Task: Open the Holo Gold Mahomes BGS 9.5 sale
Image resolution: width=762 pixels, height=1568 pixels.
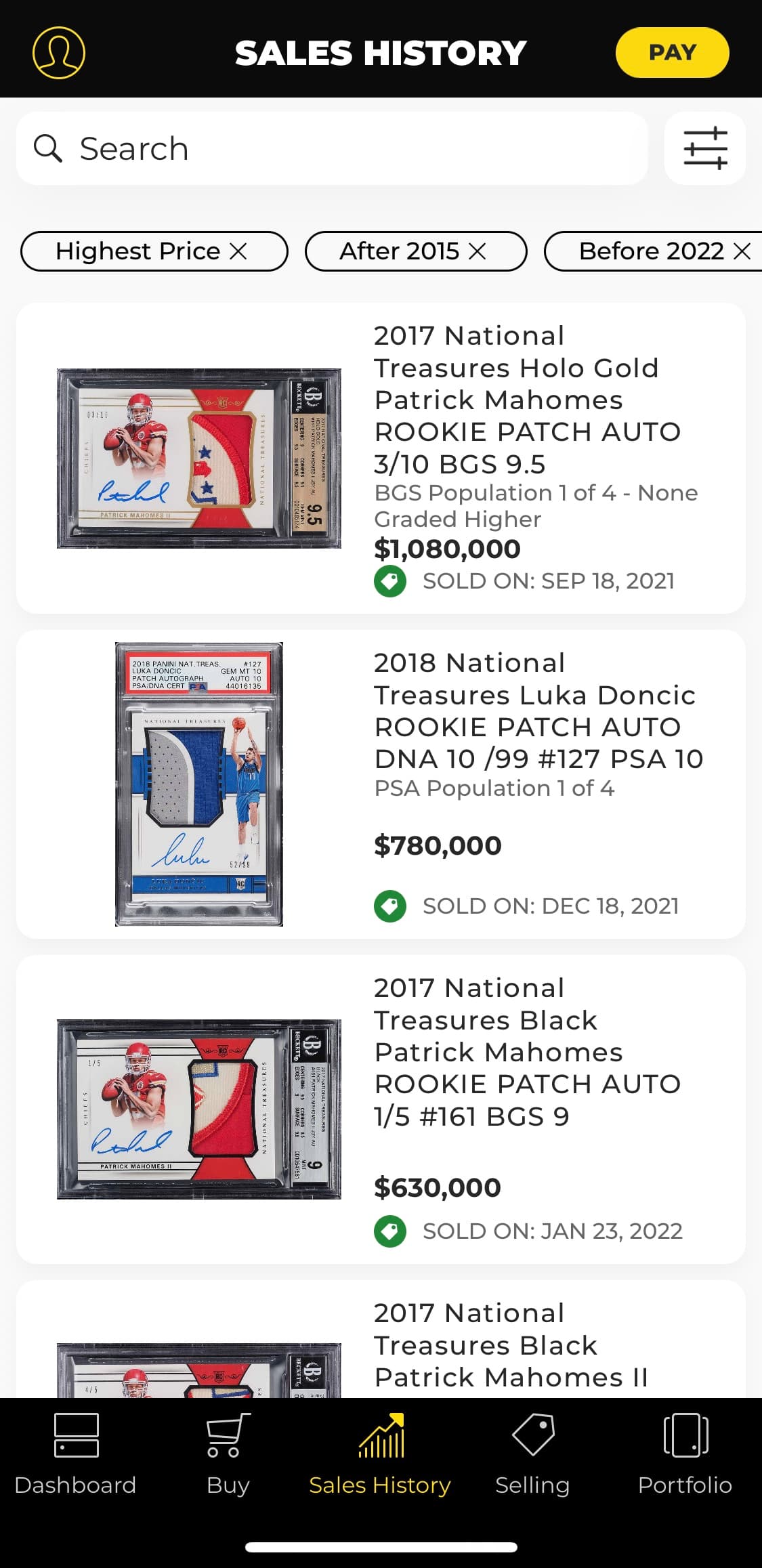Action: point(381,458)
